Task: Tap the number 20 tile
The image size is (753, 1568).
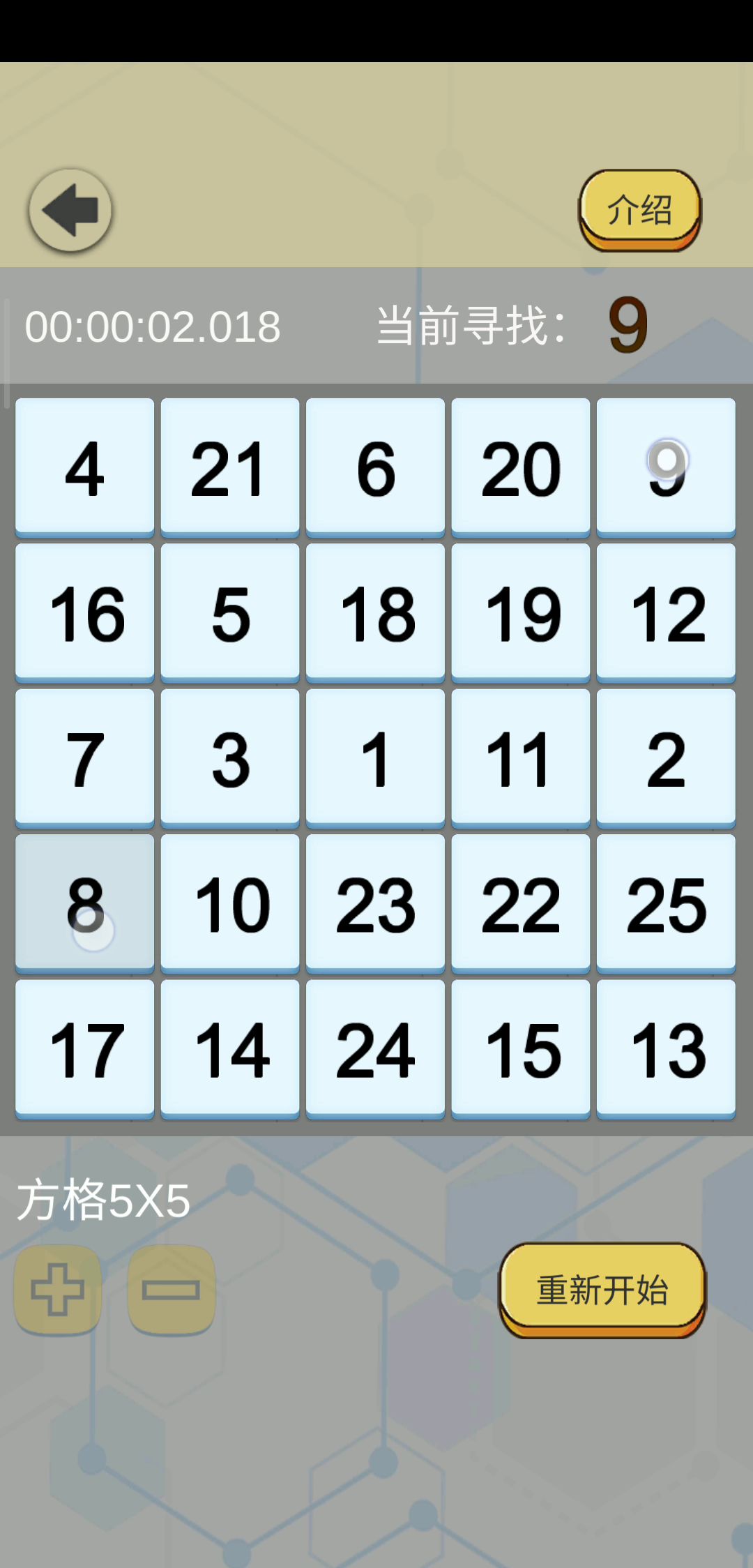Action: coord(520,467)
